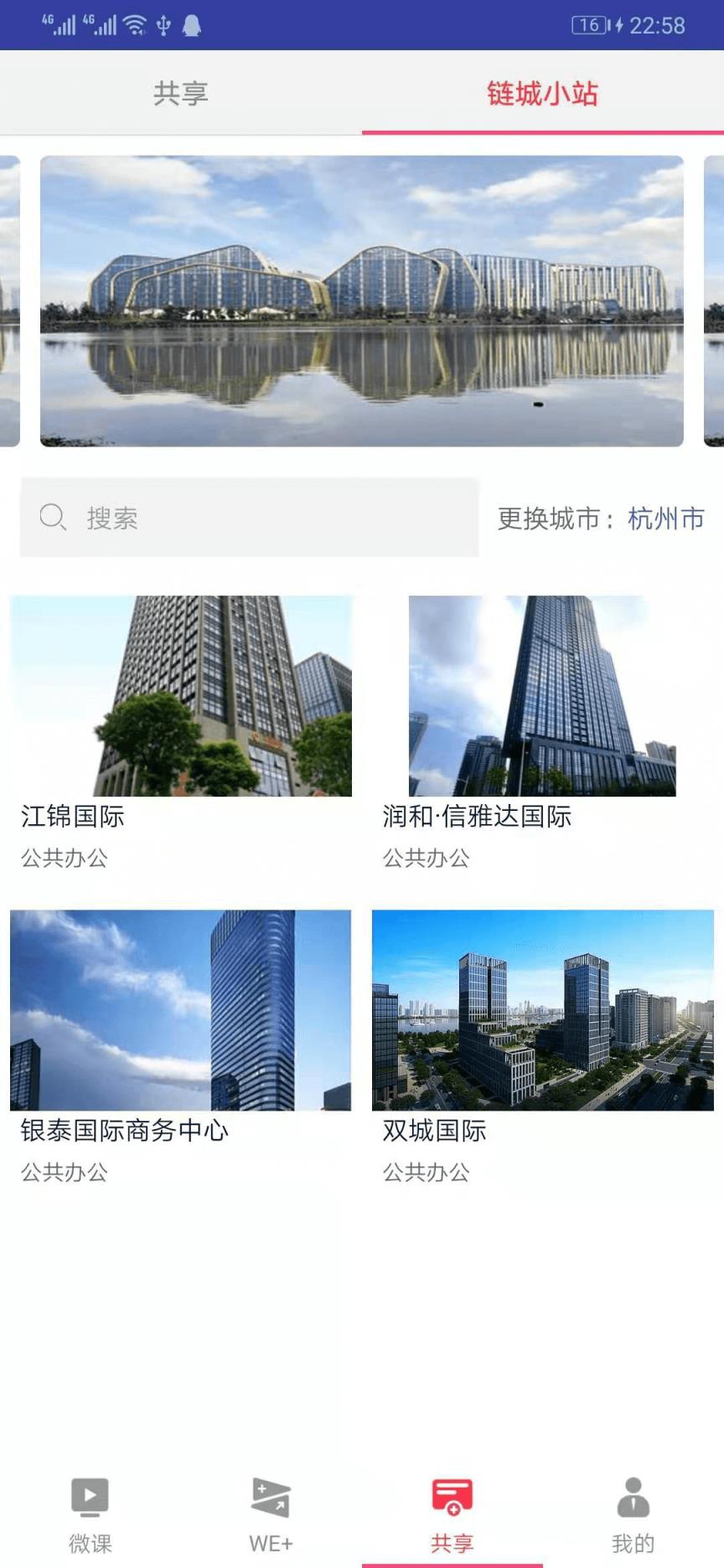Select the 共享 tab at the top
The image size is (724, 1568).
coord(178,94)
